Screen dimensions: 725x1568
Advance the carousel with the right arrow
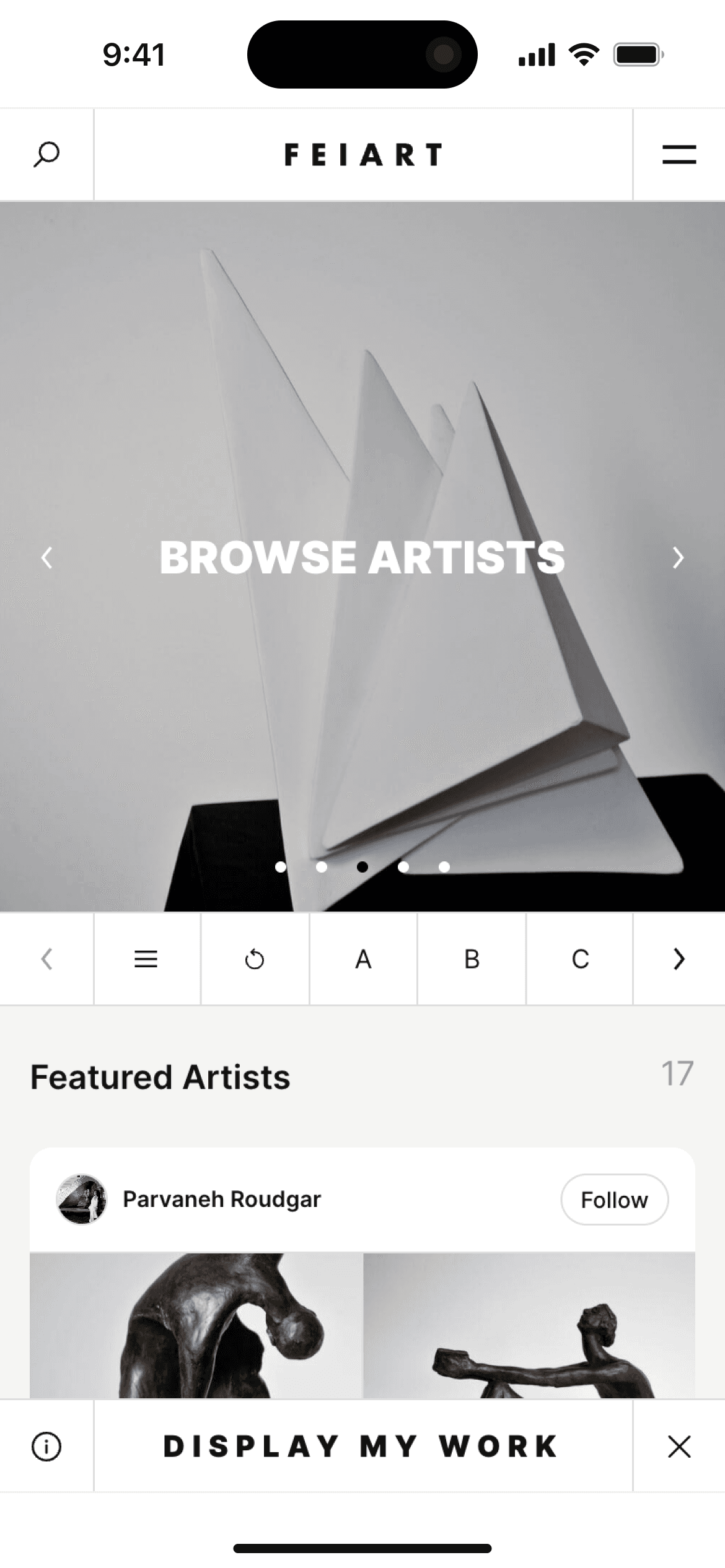[679, 558]
